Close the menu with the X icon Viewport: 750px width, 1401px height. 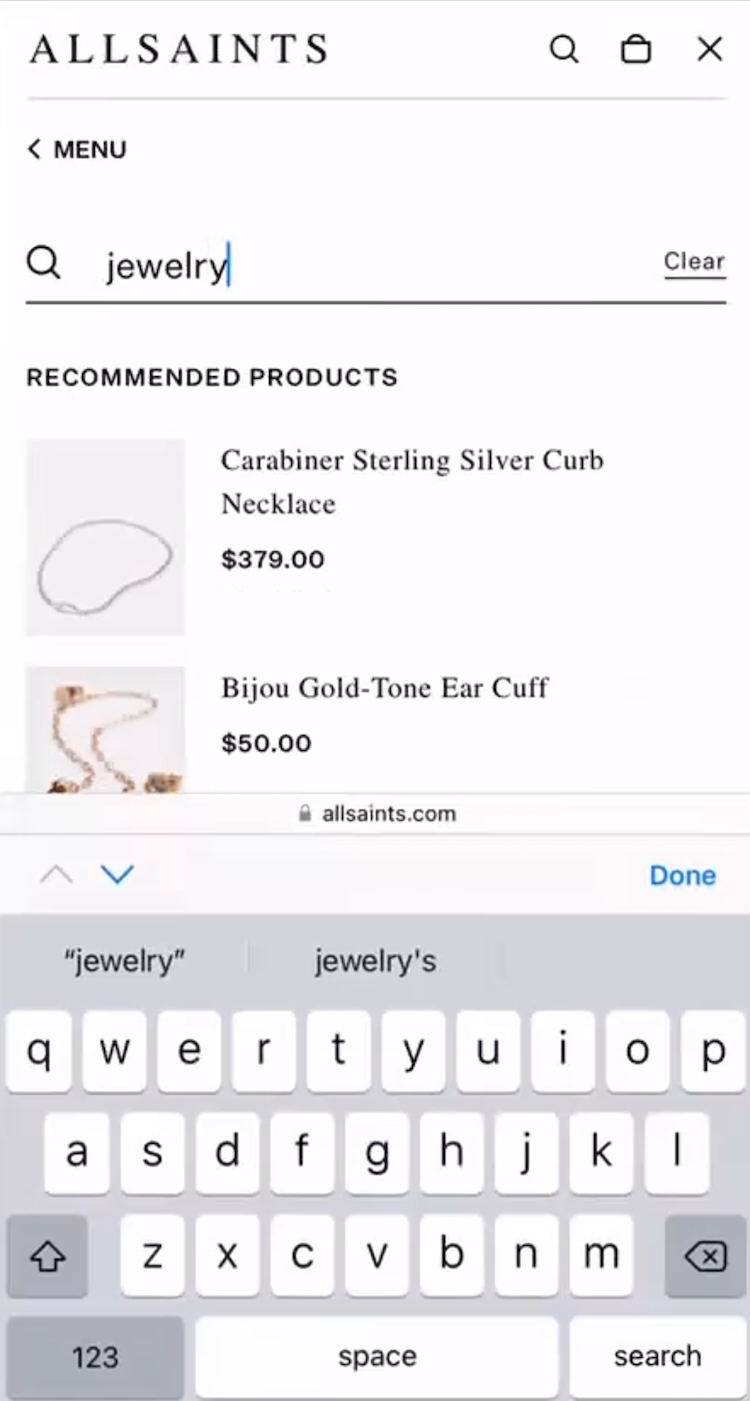tap(710, 49)
